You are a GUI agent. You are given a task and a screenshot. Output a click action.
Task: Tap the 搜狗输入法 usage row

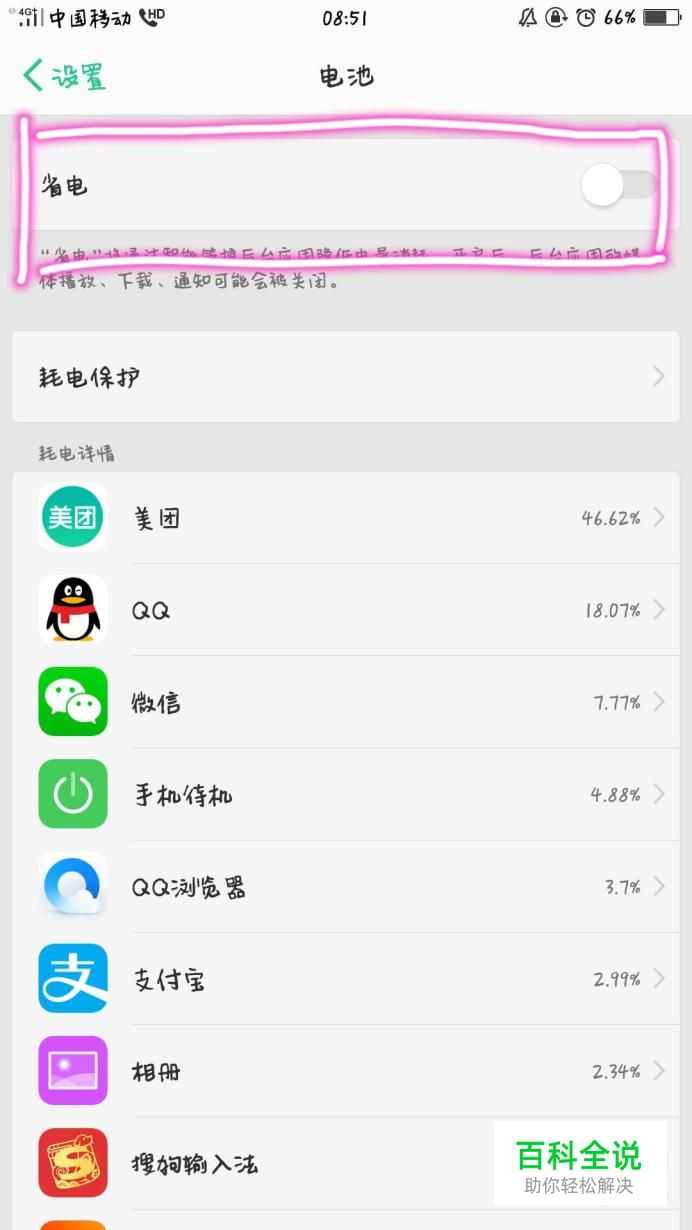[346, 1163]
